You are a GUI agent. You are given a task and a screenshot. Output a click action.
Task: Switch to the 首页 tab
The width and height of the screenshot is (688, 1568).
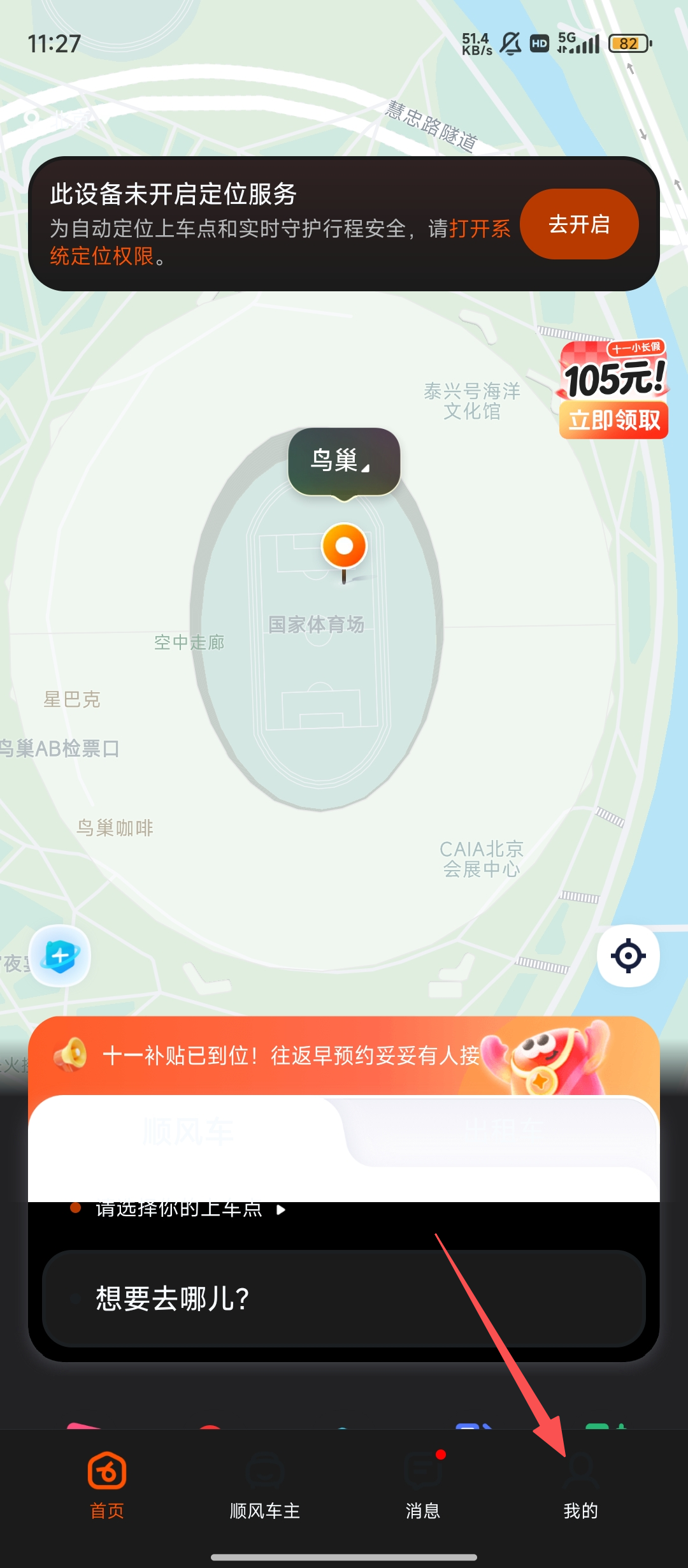tap(107, 1486)
